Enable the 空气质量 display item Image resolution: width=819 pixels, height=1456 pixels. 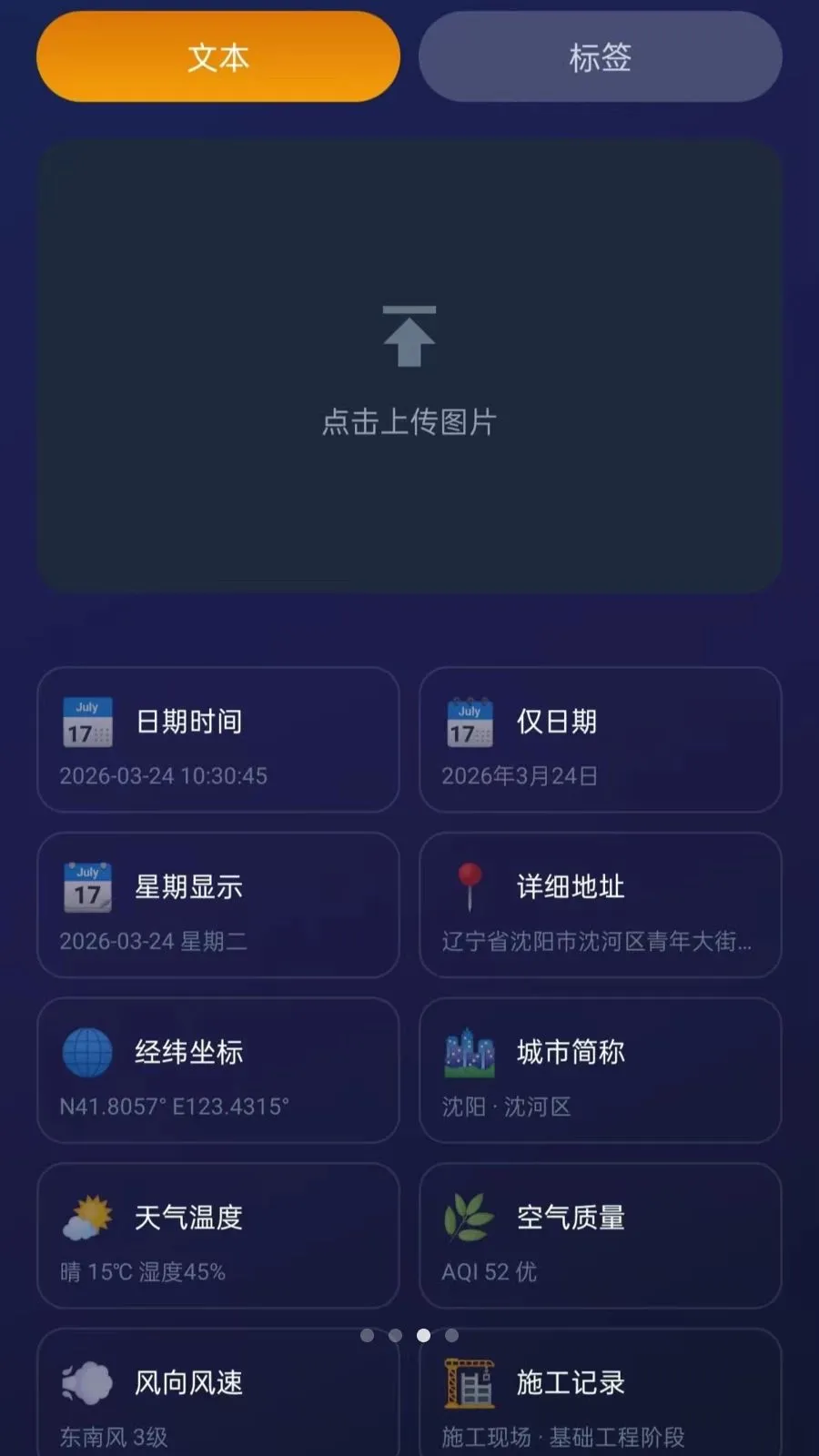(x=601, y=1238)
